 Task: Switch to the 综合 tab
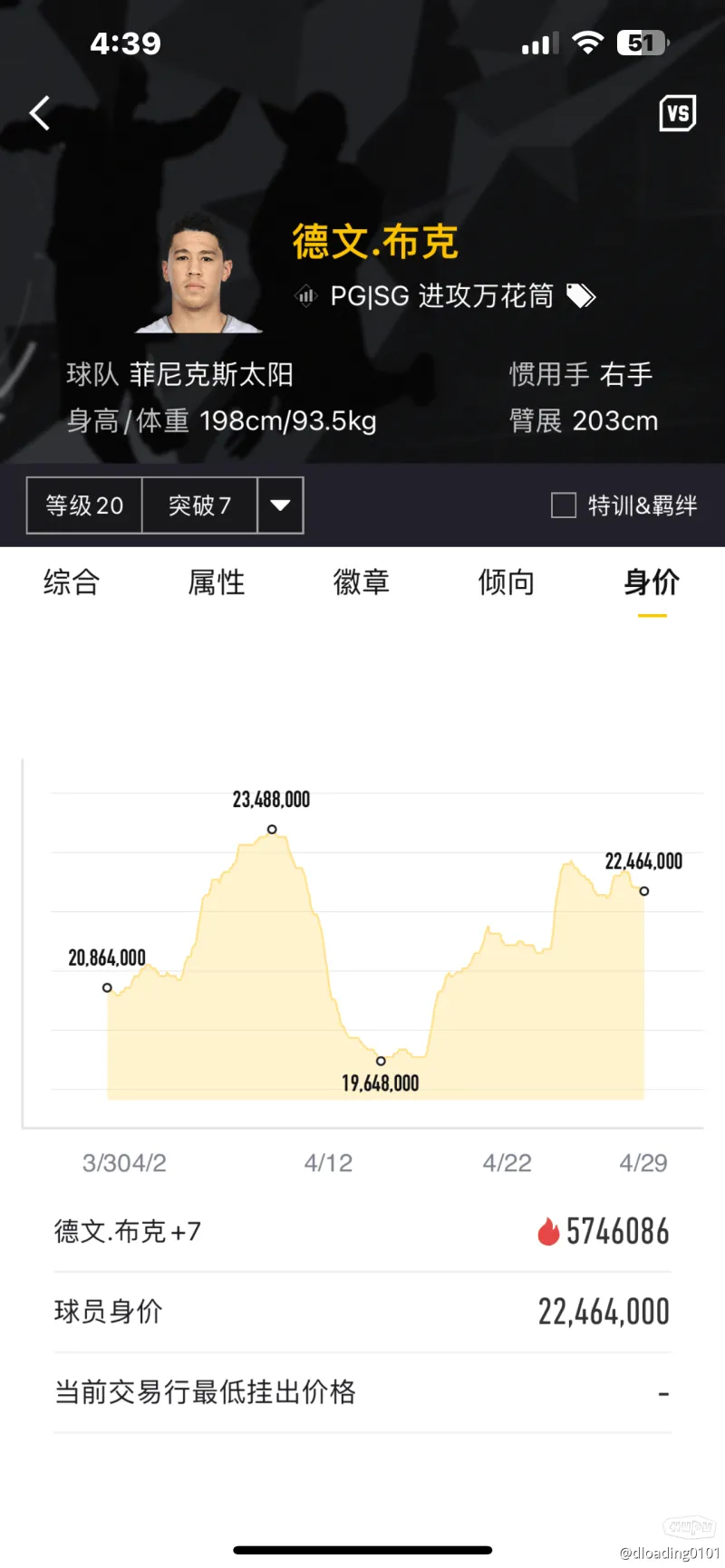[71, 582]
